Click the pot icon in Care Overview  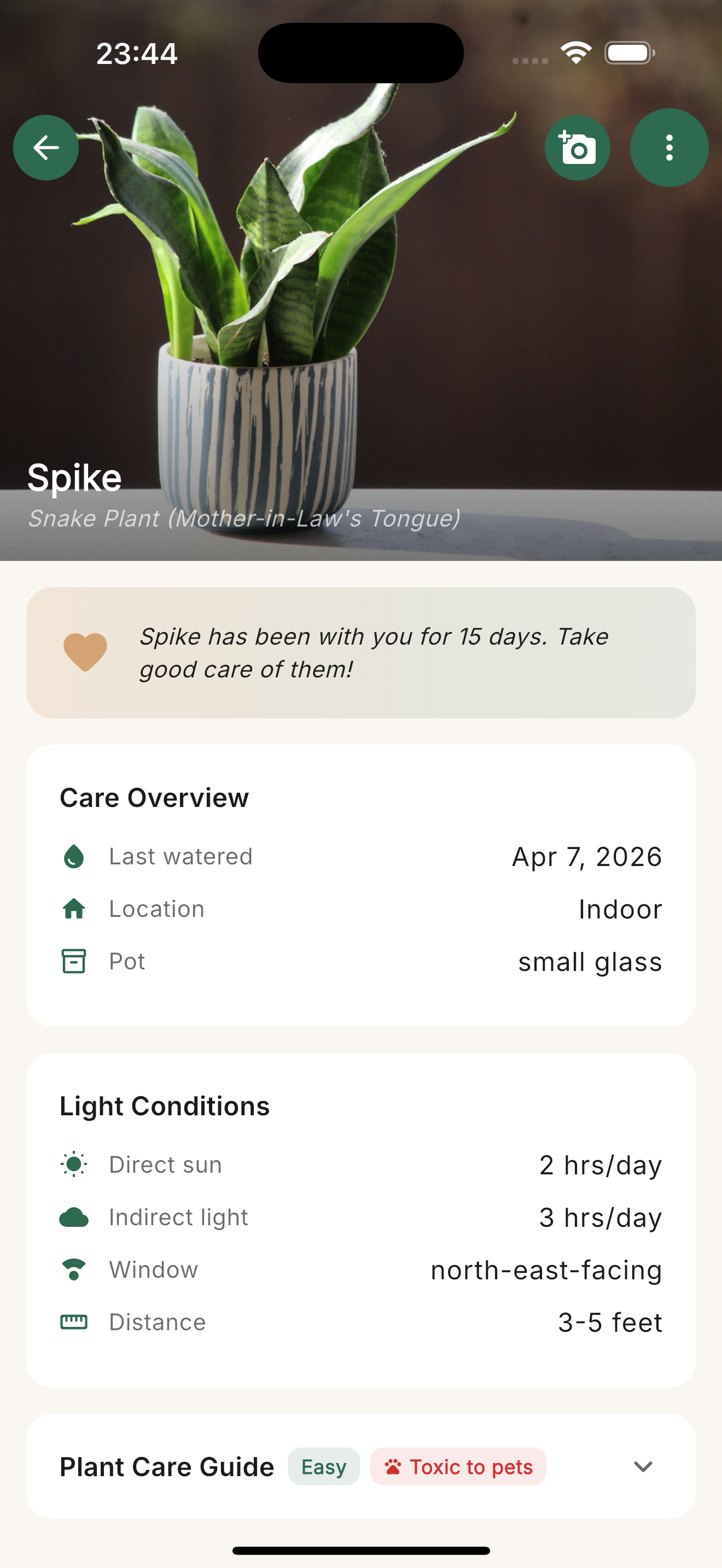73,961
